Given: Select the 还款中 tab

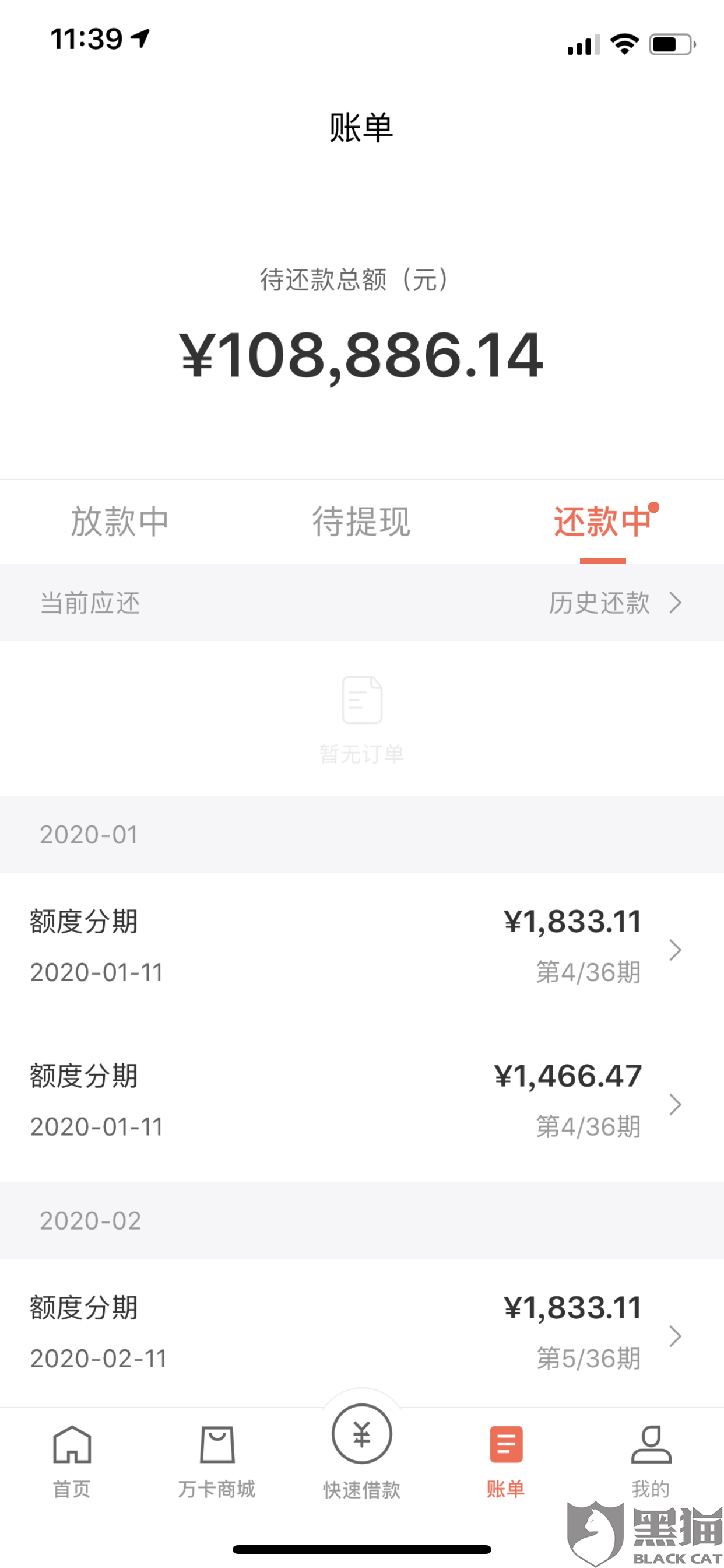Looking at the screenshot, I should (x=602, y=521).
